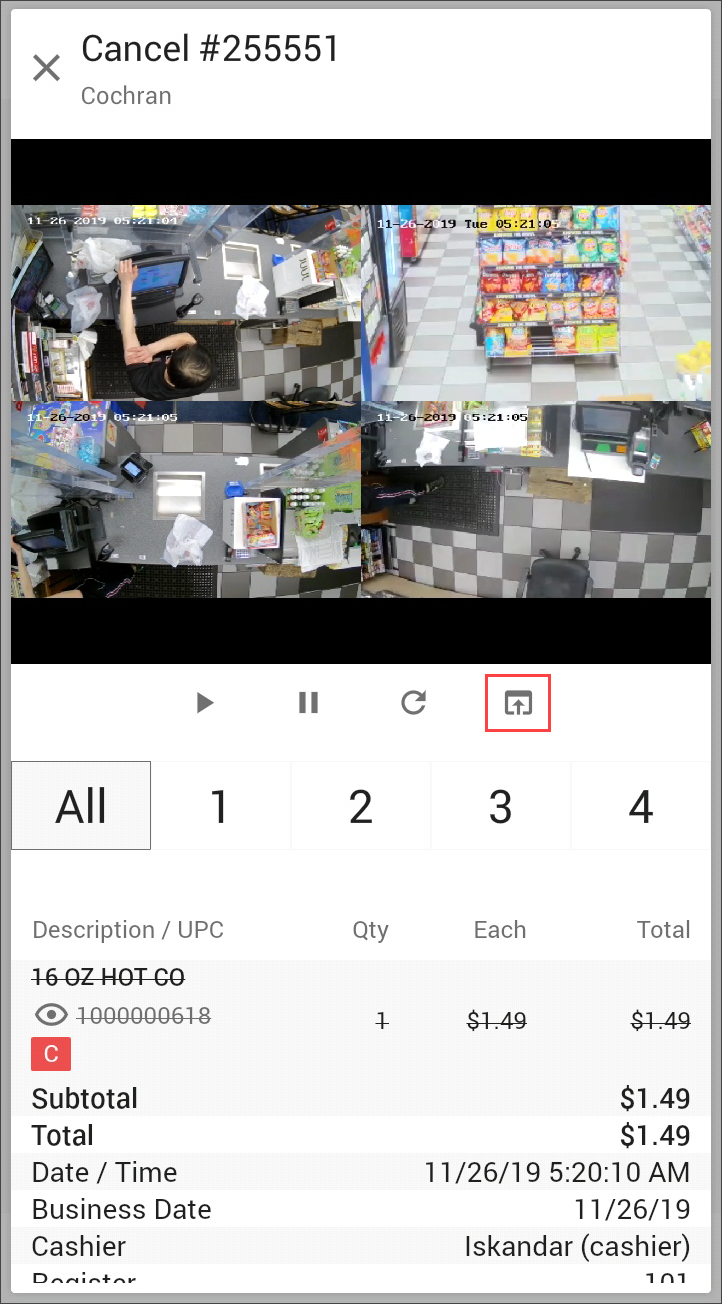Tap the eye icon beside UPC 1000000618
This screenshot has height=1304, width=722.
click(51, 1016)
